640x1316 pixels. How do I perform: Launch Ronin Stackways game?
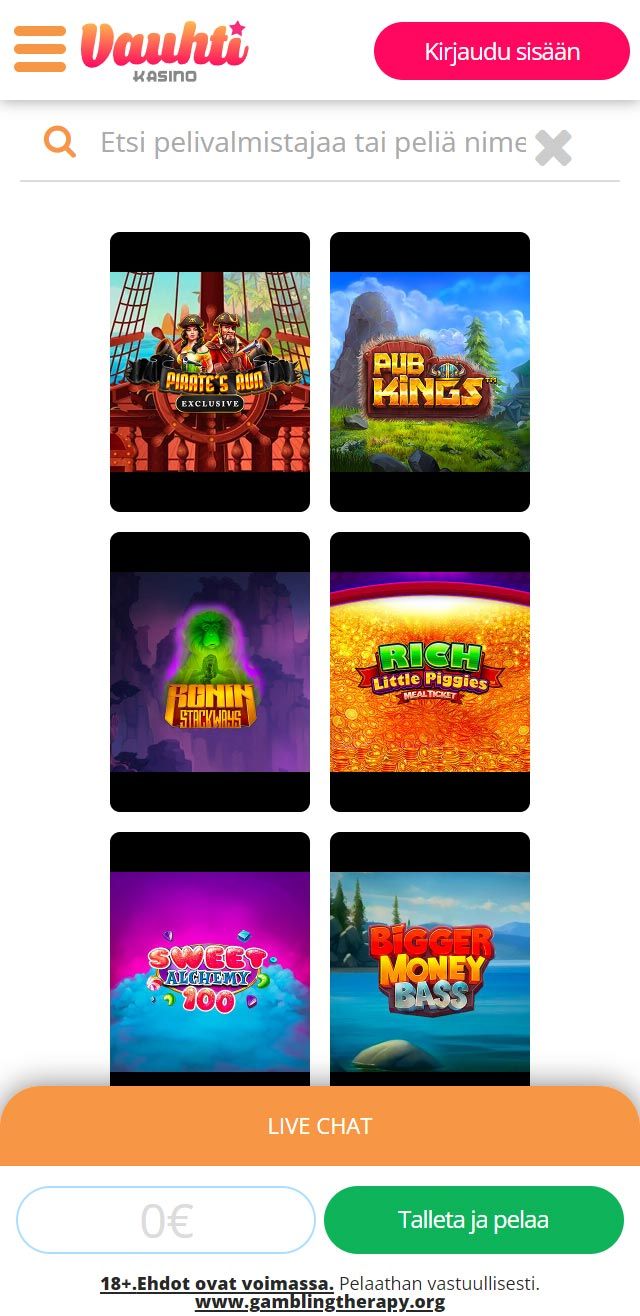[x=210, y=672]
